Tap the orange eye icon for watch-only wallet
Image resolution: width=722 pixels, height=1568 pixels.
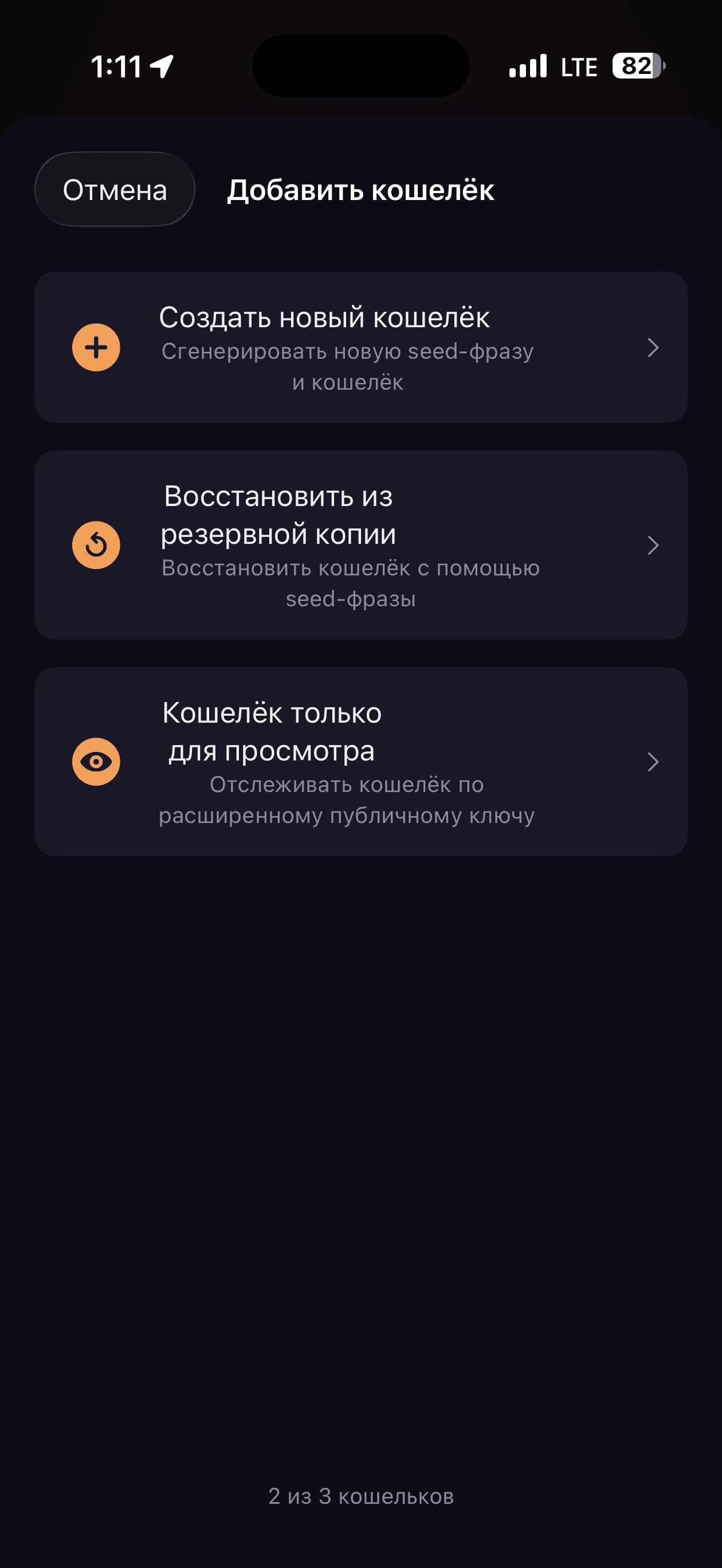(96, 761)
